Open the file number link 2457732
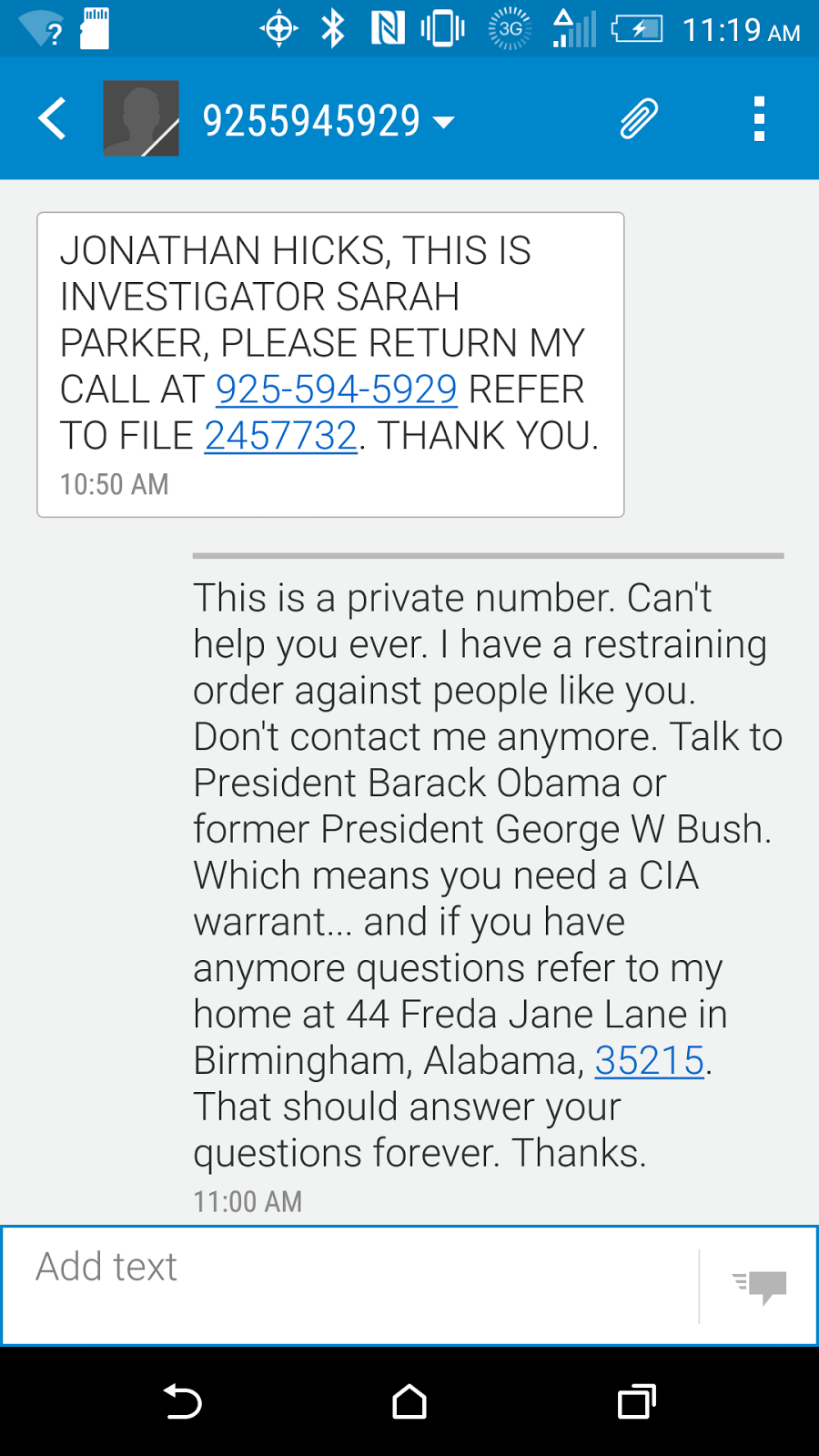The width and height of the screenshot is (819, 1456). (280, 436)
